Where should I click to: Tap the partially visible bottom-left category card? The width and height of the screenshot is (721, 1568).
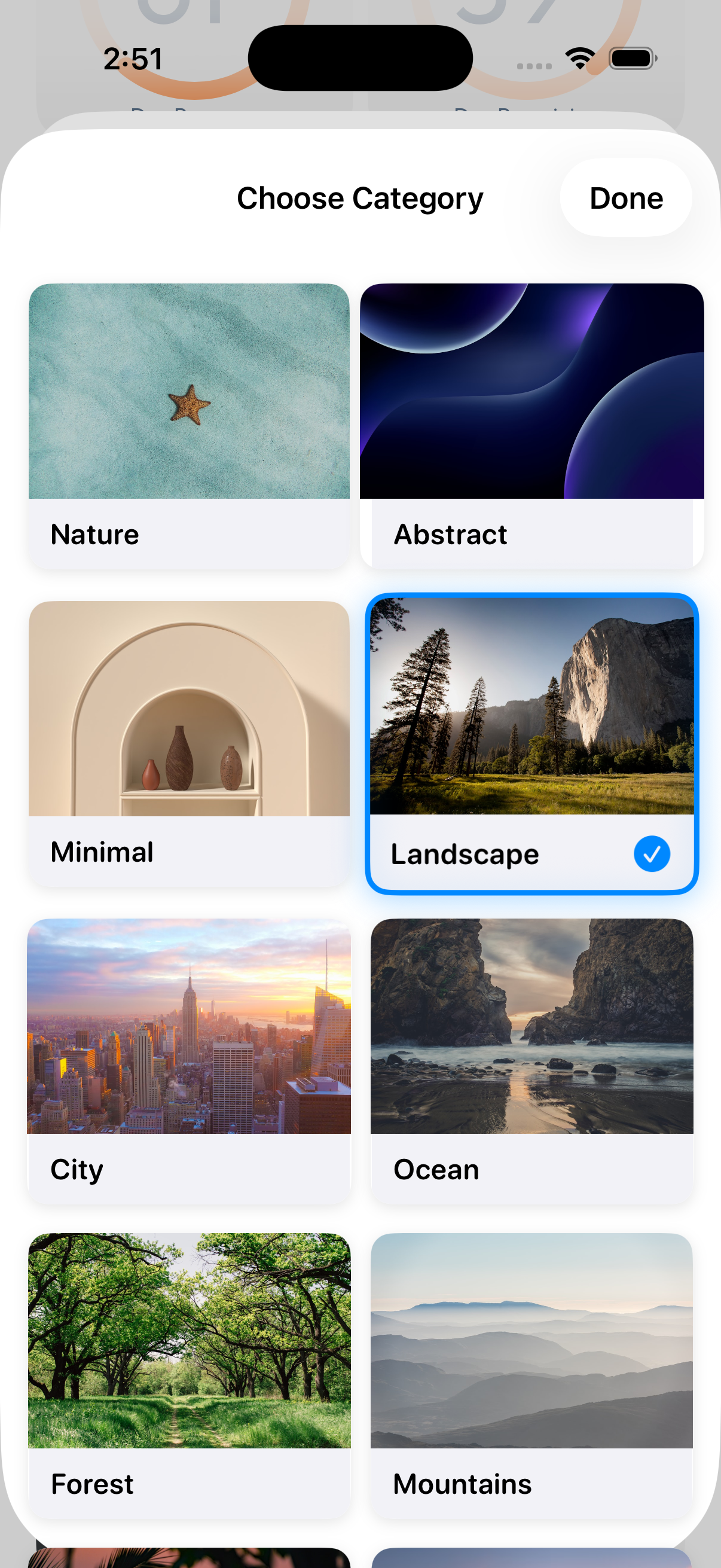pyautogui.click(x=188, y=1555)
